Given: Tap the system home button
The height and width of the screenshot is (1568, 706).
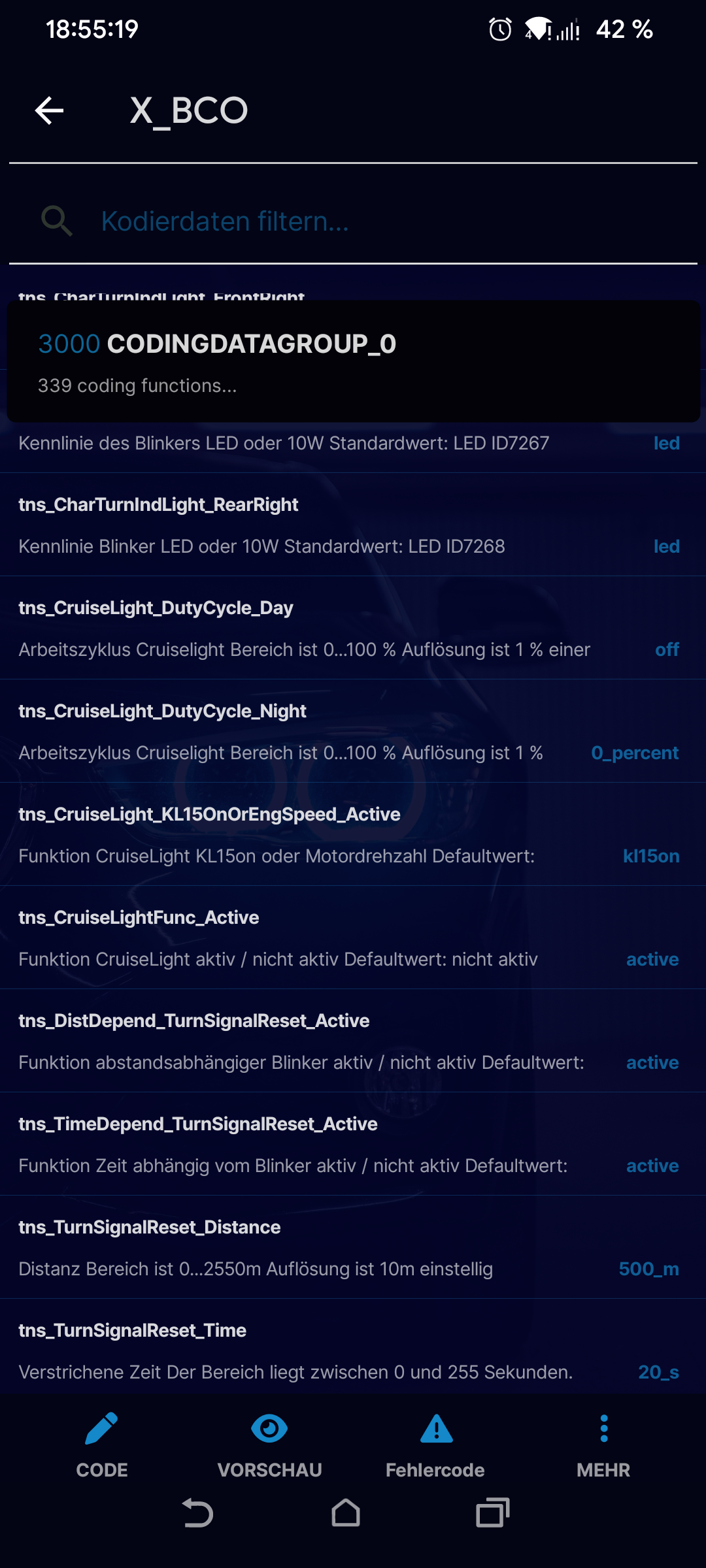Looking at the screenshot, I should tap(346, 1513).
